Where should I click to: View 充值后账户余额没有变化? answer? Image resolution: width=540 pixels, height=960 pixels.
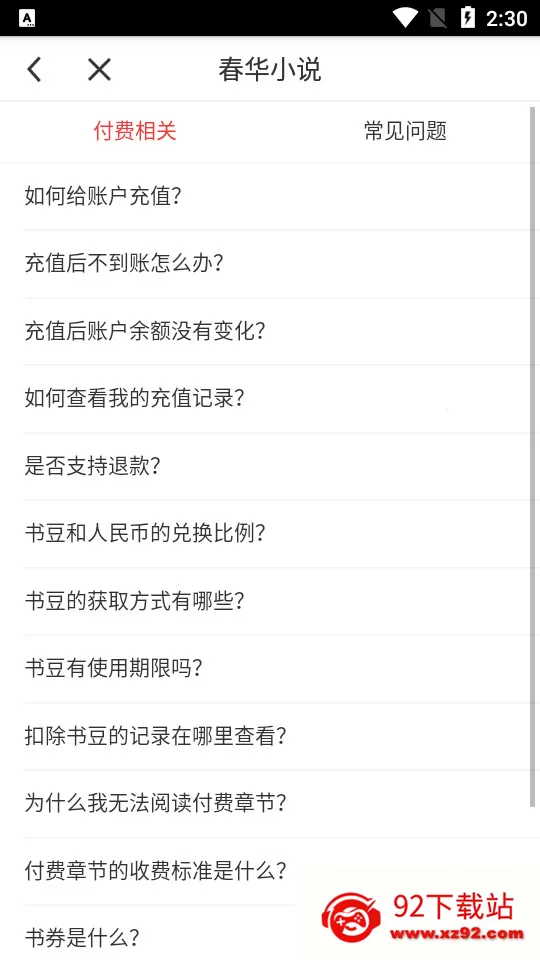269,331
